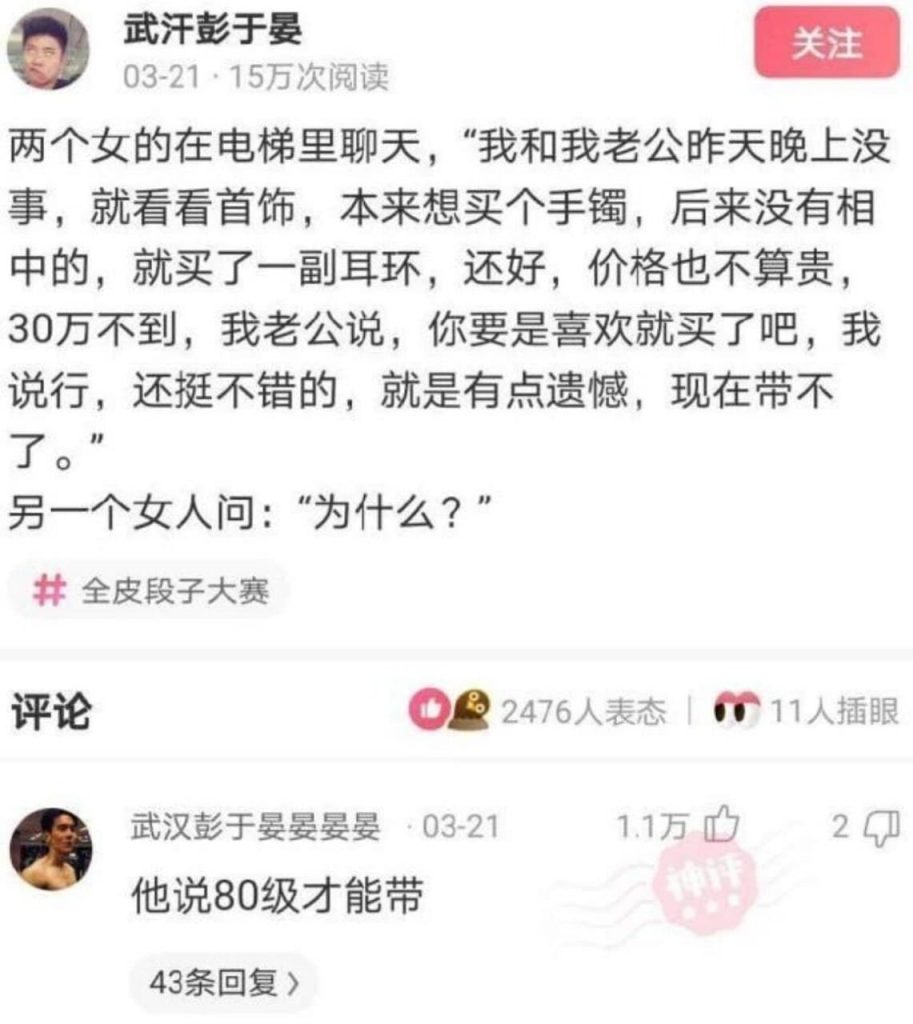This screenshot has width=913, height=1024.
Task: Follow 武汗彭于晏 with the 关注 button
Action: tap(826, 44)
